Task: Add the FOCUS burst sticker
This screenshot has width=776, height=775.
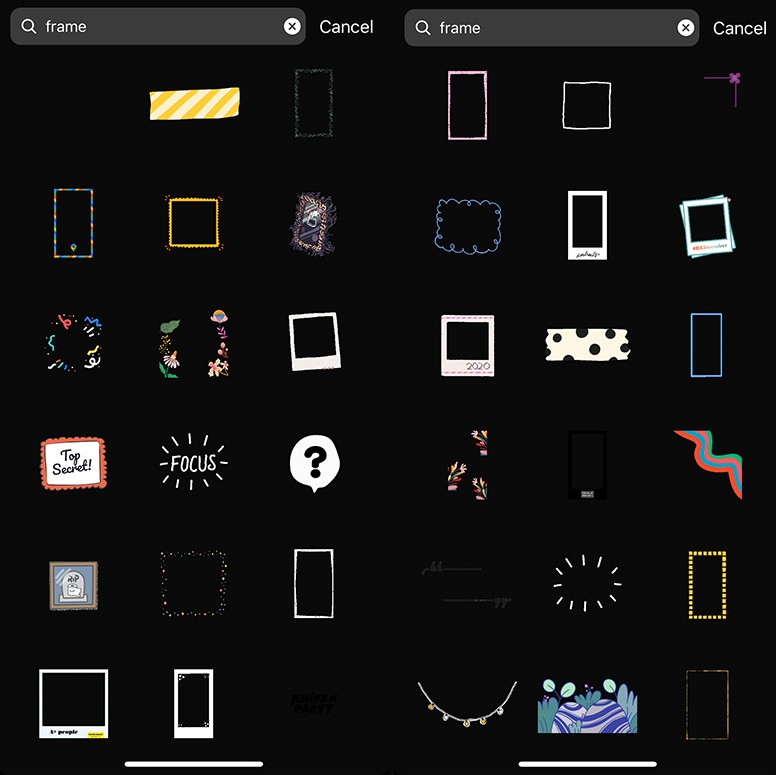Action: point(194,463)
